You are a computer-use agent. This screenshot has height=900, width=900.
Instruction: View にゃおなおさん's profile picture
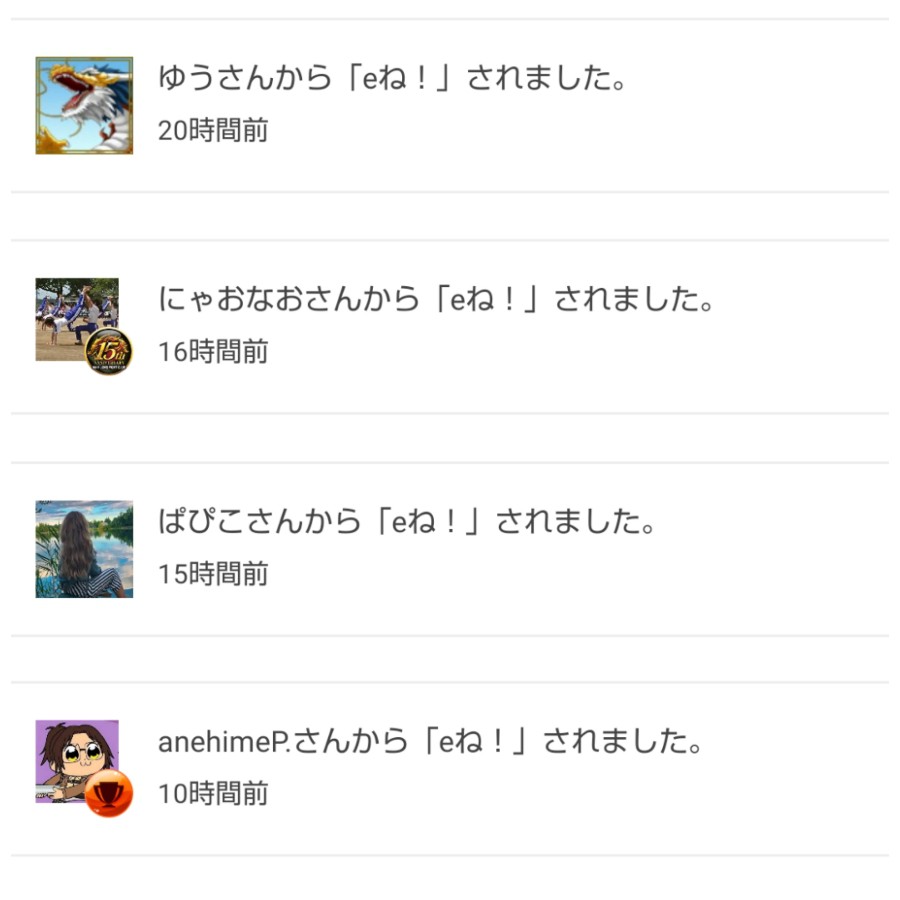tap(78, 319)
